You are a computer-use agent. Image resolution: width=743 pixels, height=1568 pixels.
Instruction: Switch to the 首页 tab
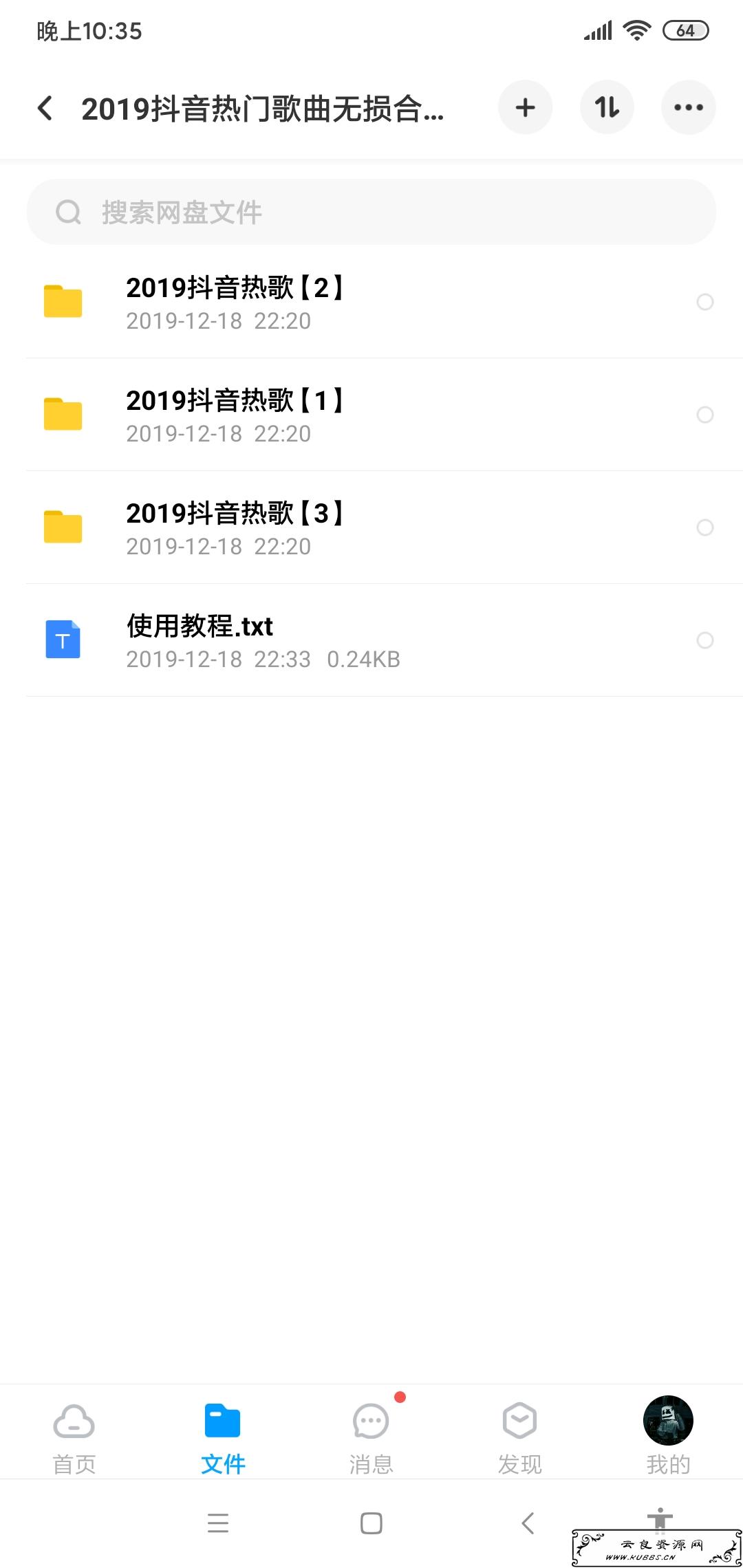74,1435
